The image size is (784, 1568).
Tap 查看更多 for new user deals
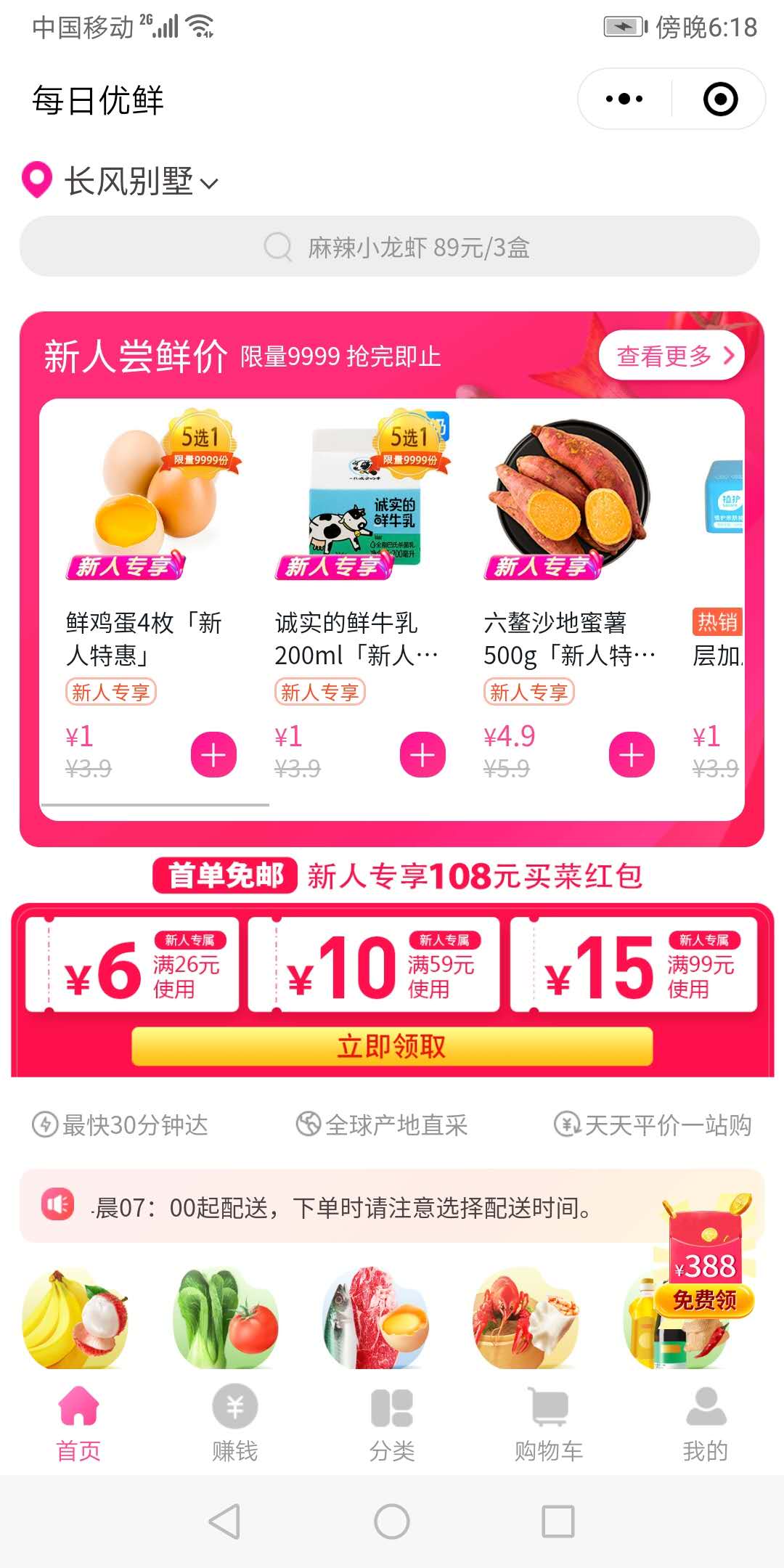coord(671,356)
